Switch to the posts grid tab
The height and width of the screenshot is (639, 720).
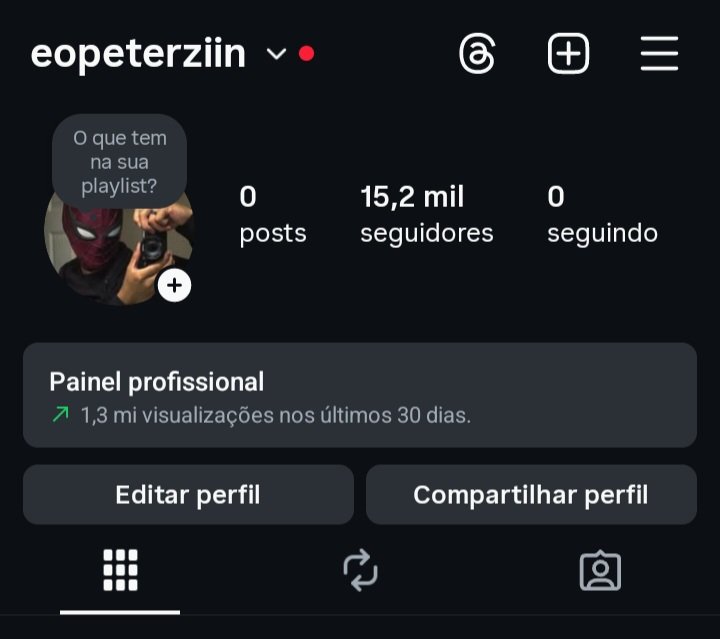tap(120, 570)
